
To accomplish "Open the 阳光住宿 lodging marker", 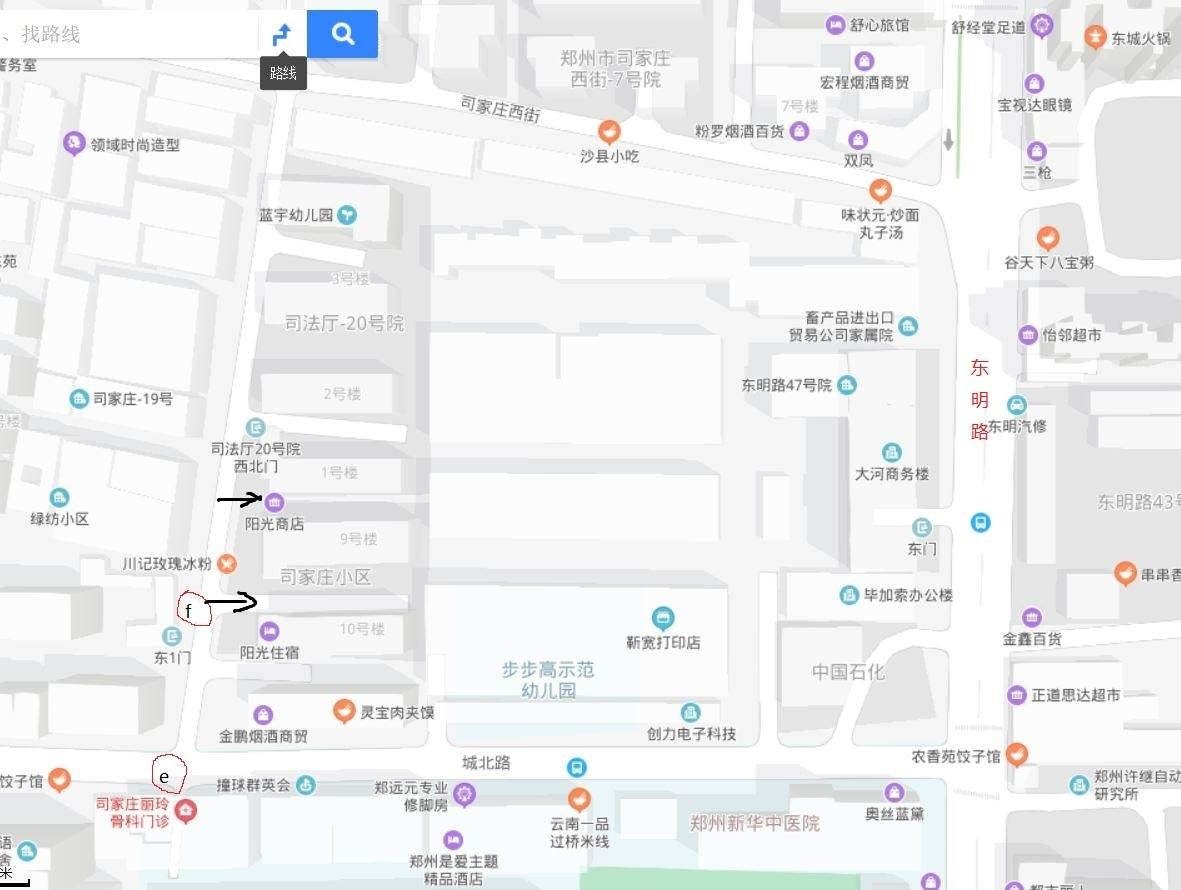I will [x=269, y=631].
